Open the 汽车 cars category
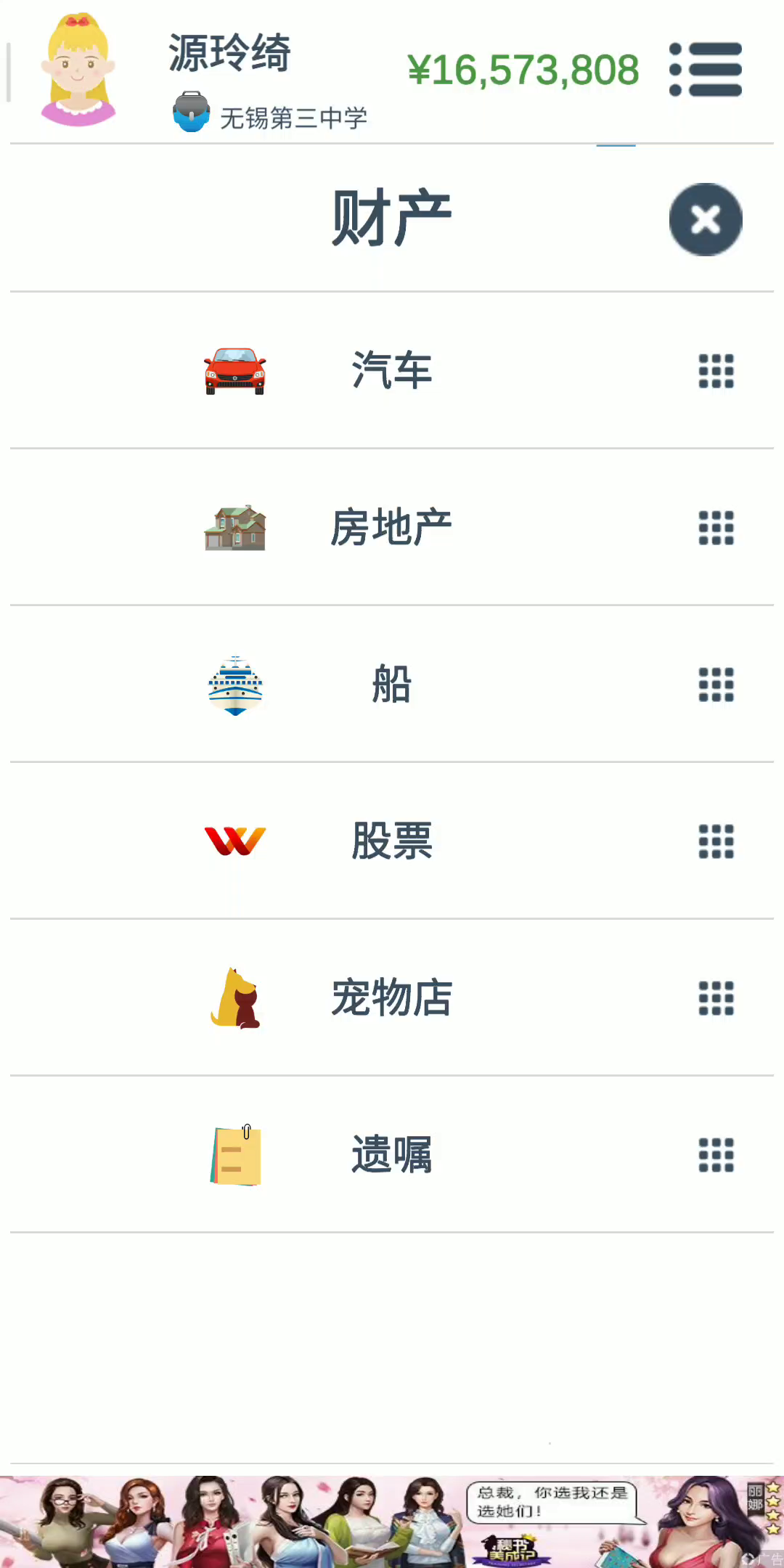This screenshot has height=1568, width=784. pos(392,371)
